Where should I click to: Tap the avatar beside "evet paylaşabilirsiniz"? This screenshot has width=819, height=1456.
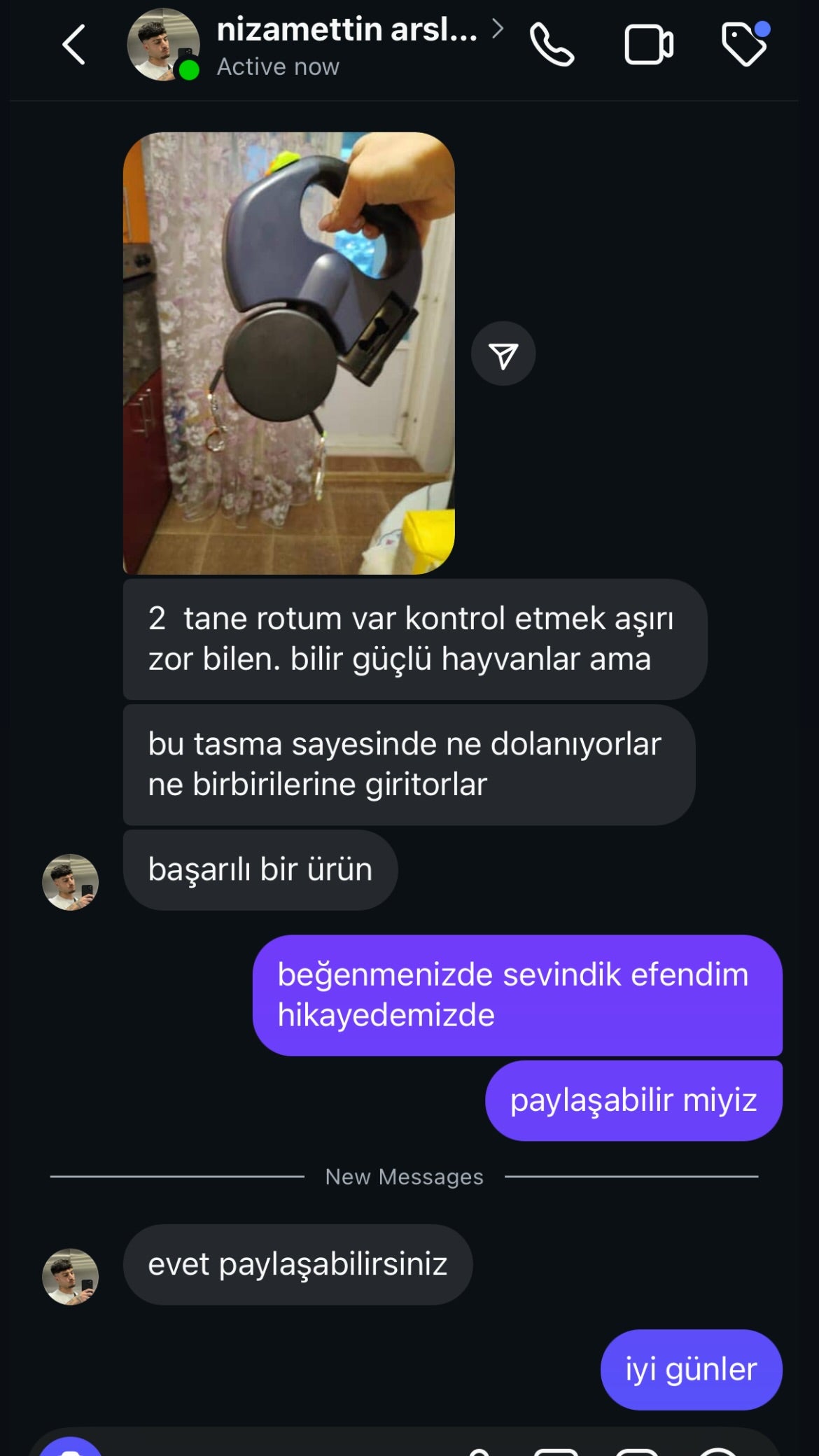[71, 1277]
